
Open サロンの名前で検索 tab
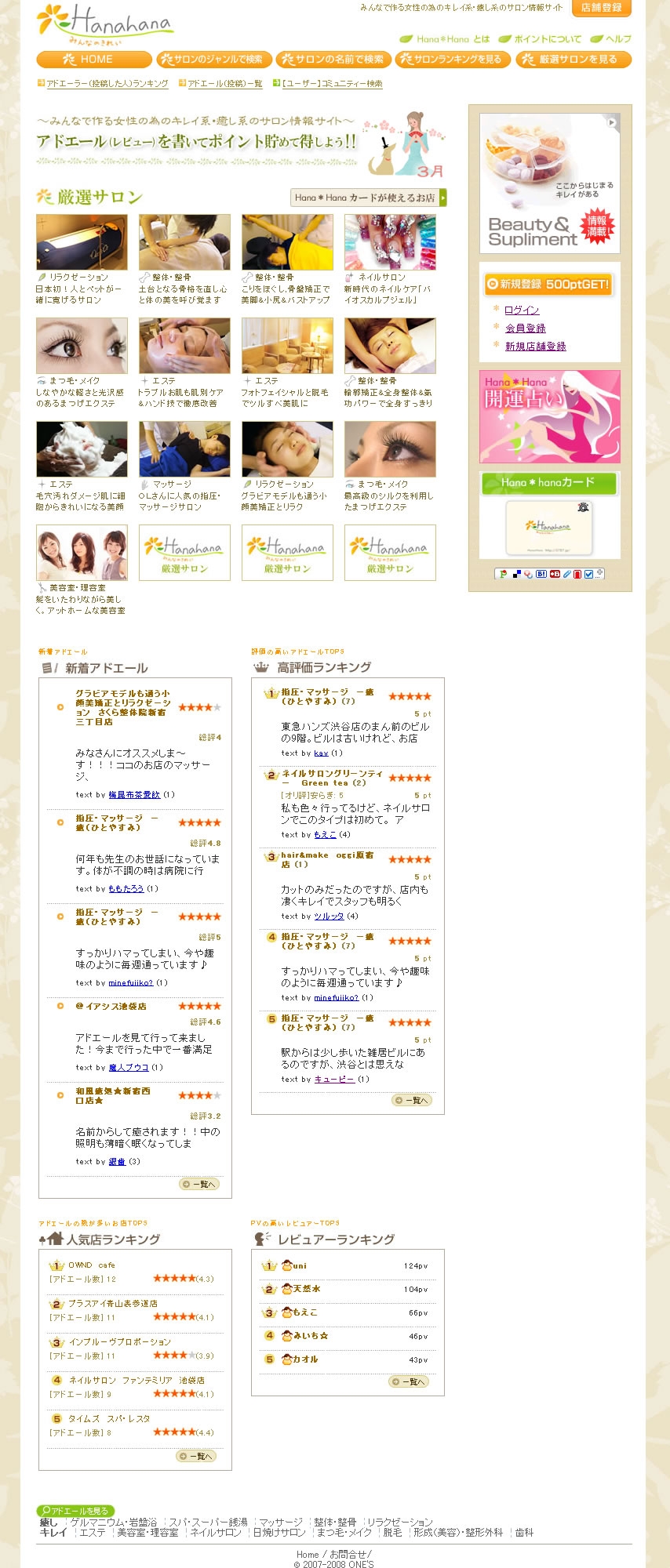333,60
